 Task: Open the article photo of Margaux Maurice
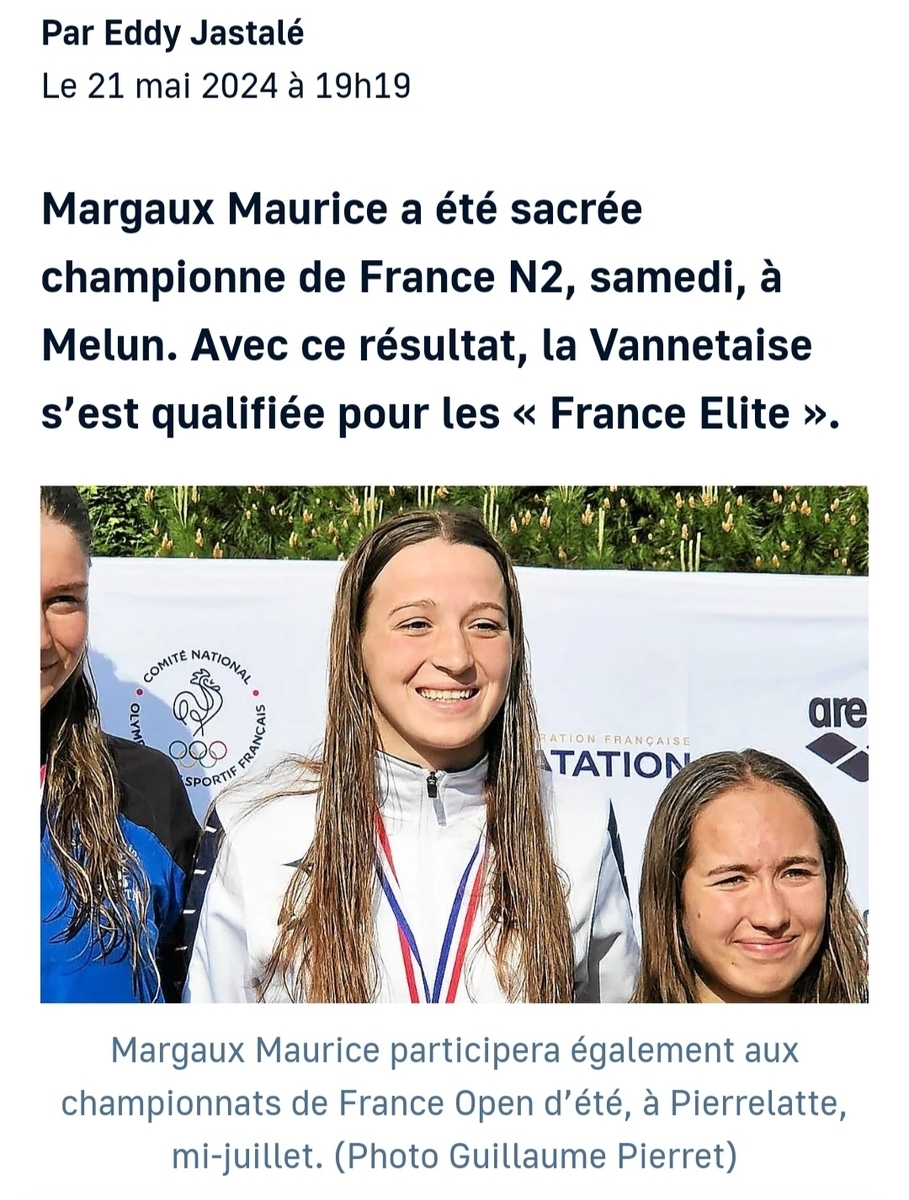454,744
